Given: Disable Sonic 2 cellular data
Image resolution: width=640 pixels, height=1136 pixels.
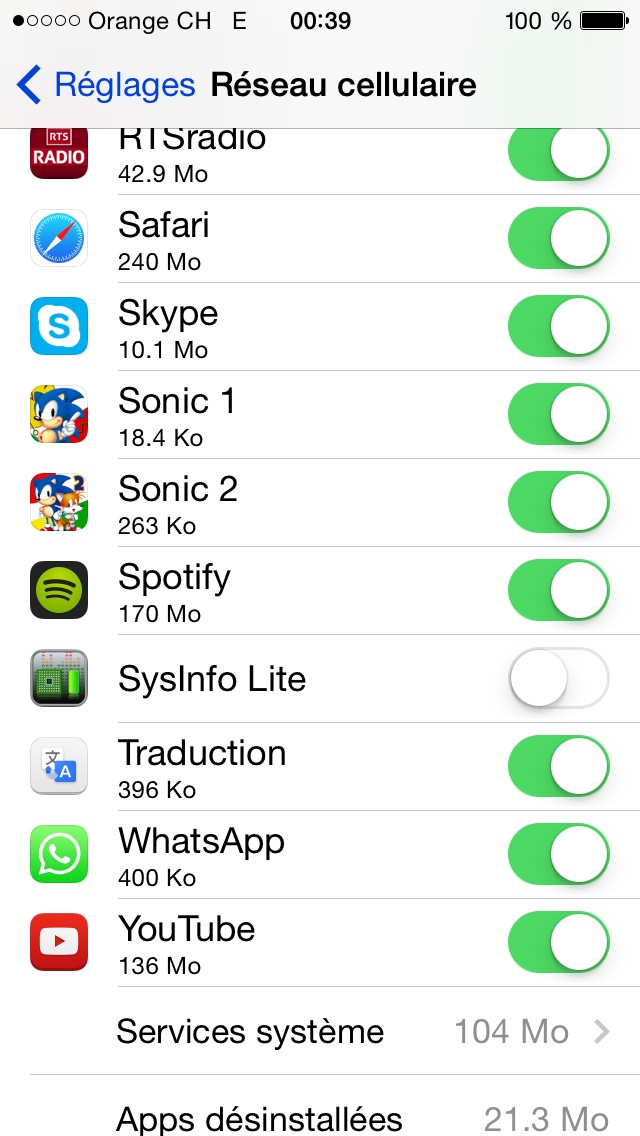Looking at the screenshot, I should 558,503.
